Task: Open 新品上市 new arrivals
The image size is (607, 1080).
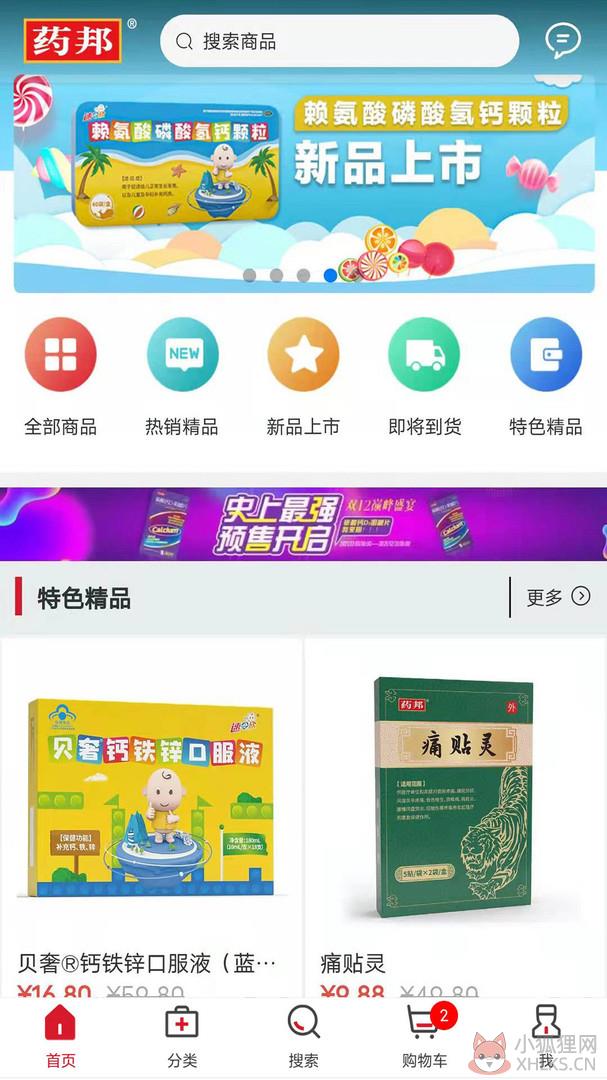Action: 303,377
